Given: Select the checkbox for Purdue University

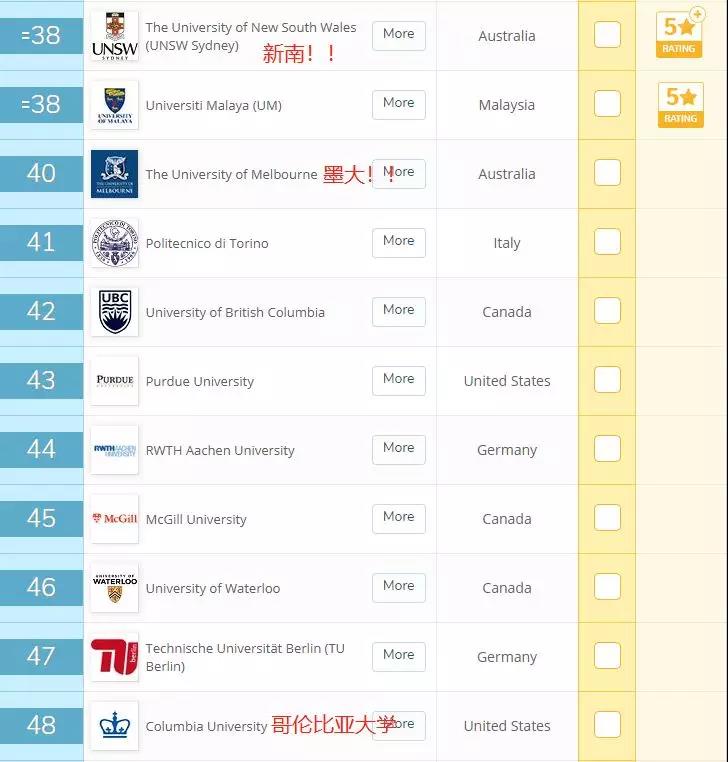Looking at the screenshot, I should click(x=607, y=380).
